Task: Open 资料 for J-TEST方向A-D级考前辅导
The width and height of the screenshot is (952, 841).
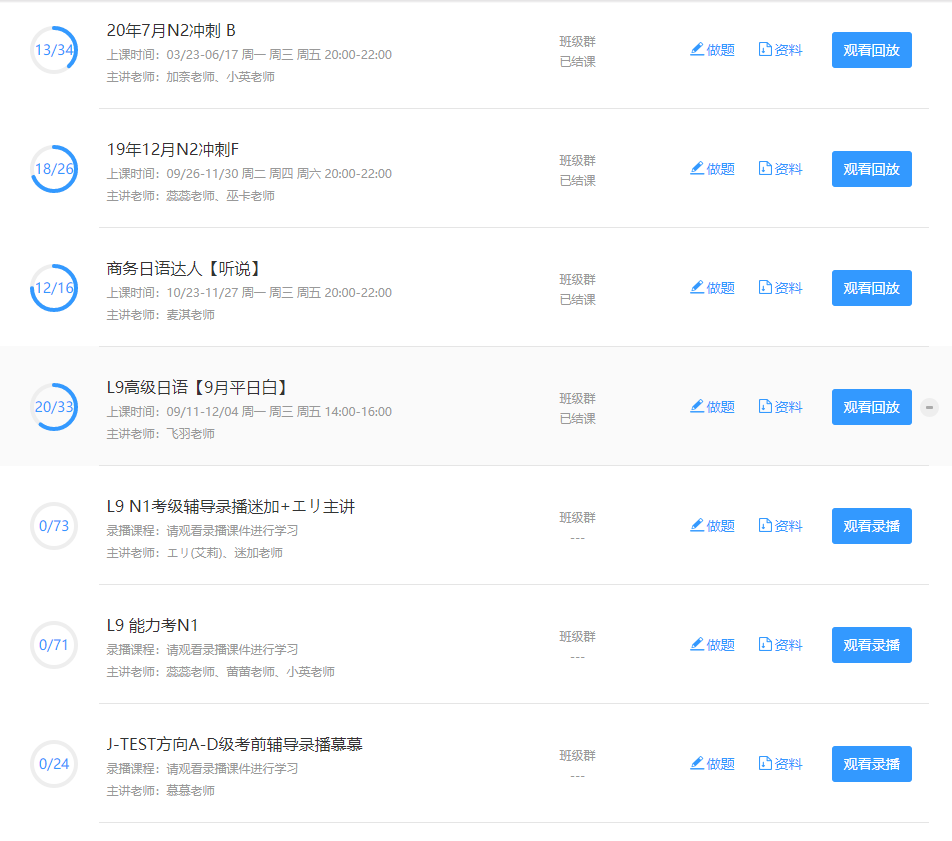Action: point(780,764)
